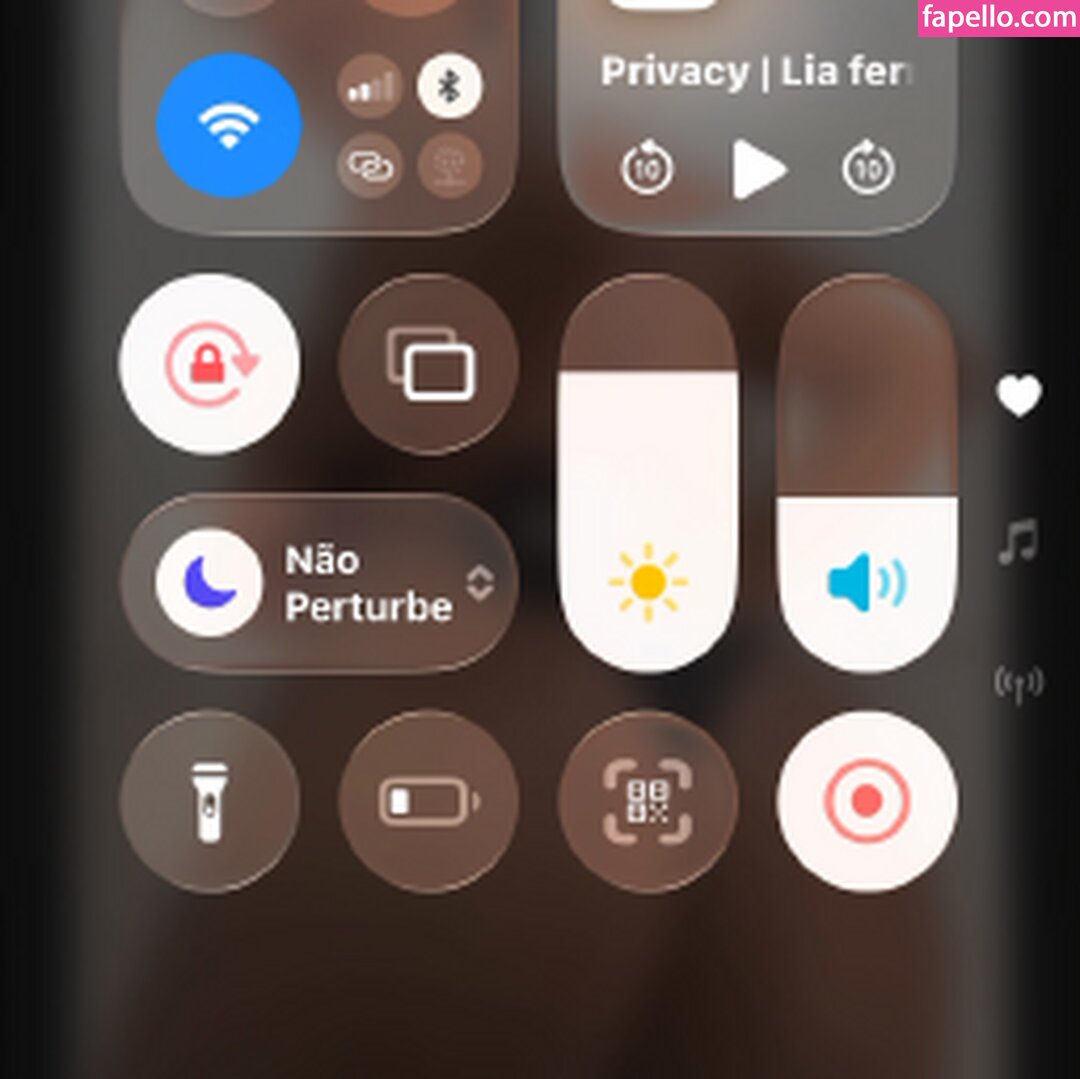Jump to the favorites heart page
The image size is (1080, 1079).
click(x=1019, y=397)
